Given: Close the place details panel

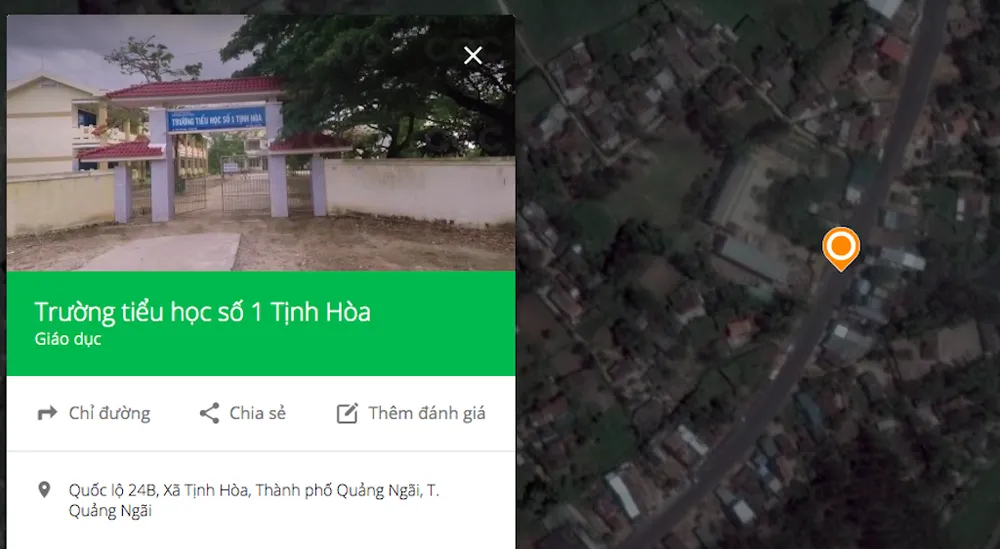Looking at the screenshot, I should click(473, 56).
